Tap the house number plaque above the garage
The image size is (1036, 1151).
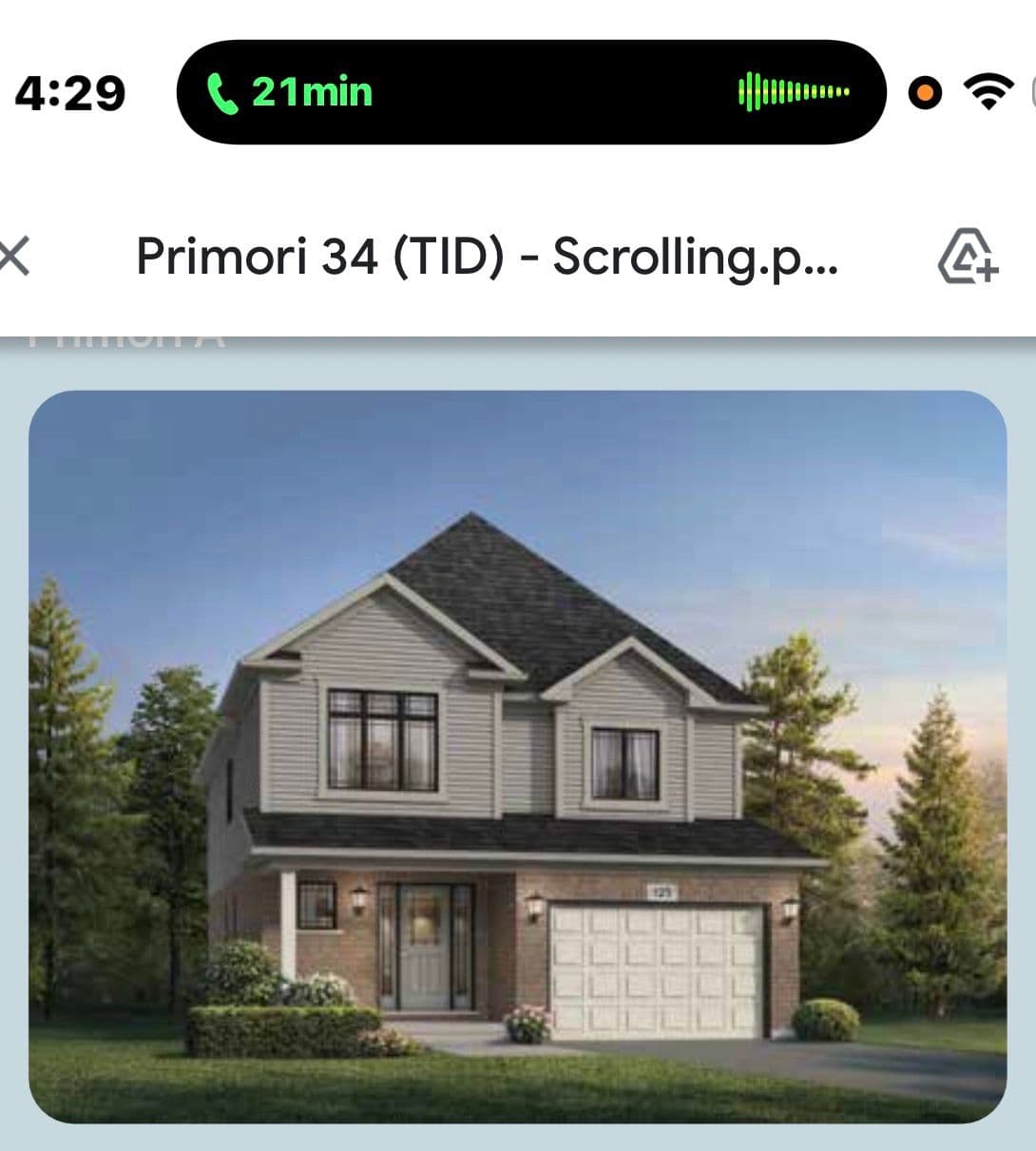[x=661, y=892]
